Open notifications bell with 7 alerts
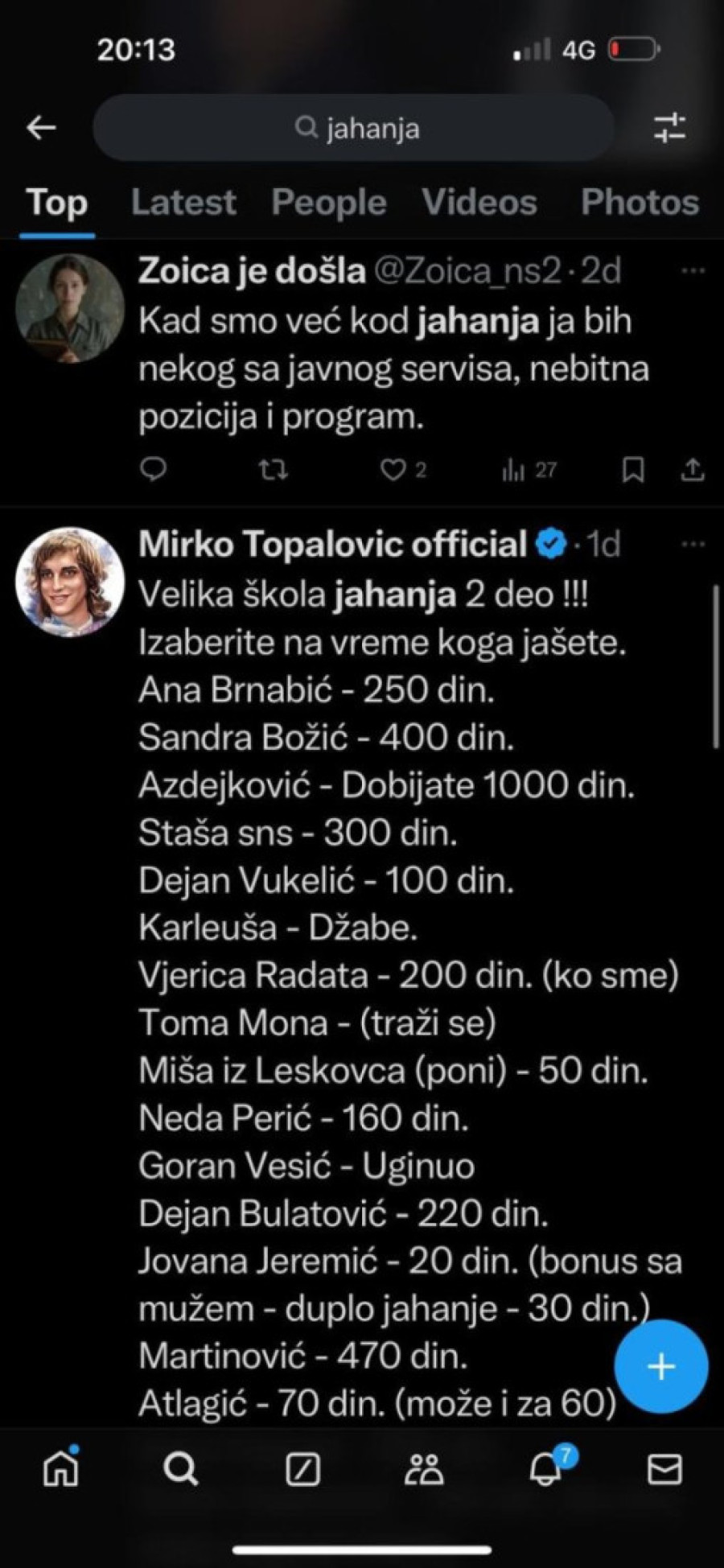The width and height of the screenshot is (724, 1568). click(546, 1469)
